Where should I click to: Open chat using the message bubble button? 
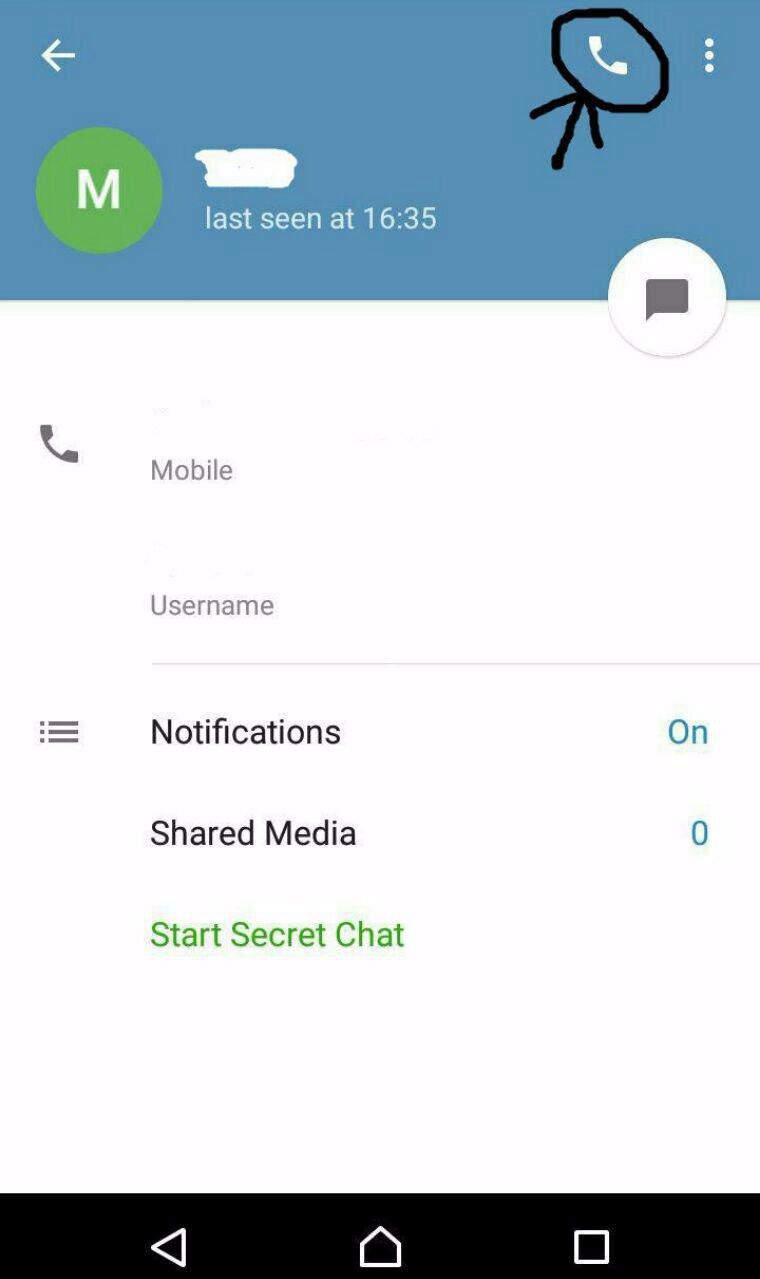pyautogui.click(x=666, y=298)
